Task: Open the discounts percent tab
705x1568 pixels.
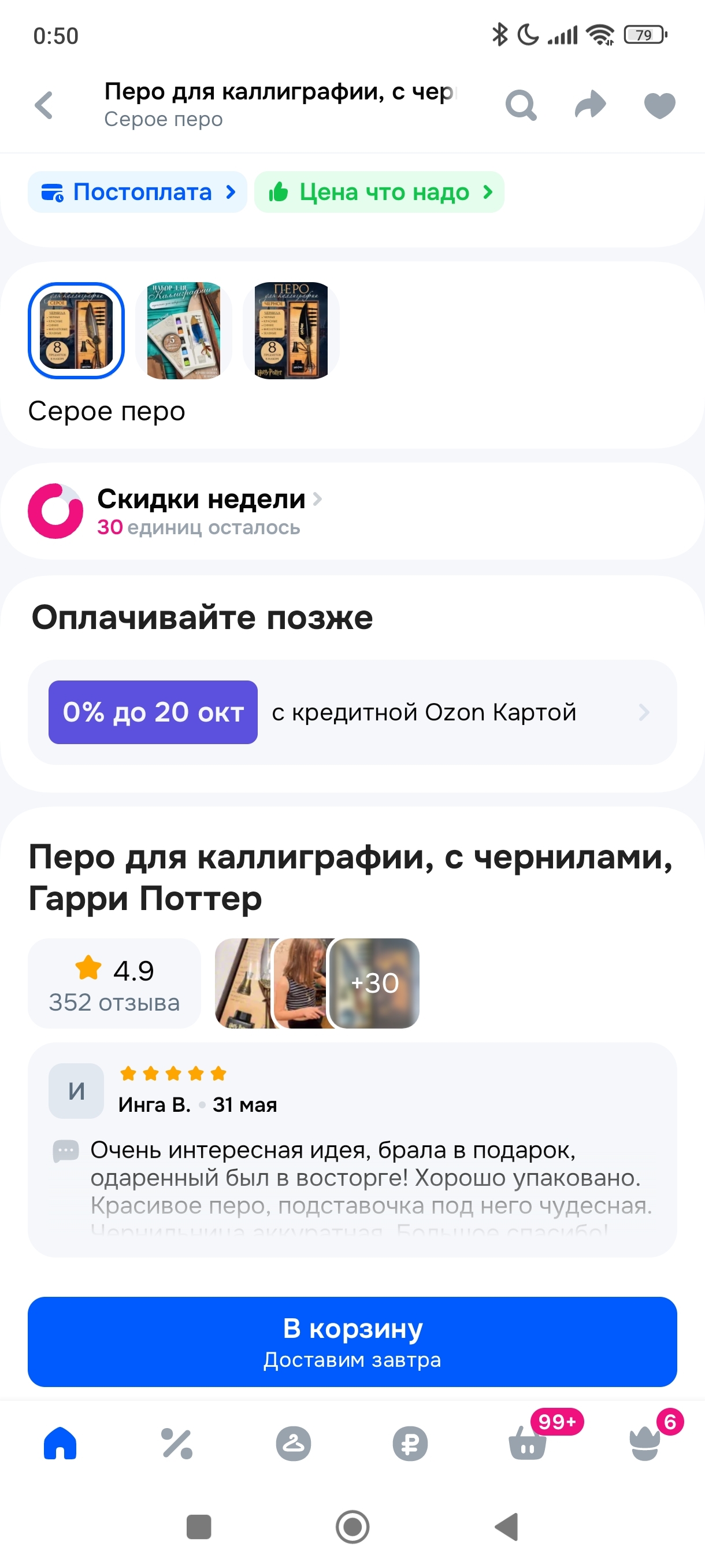Action: tap(177, 1444)
